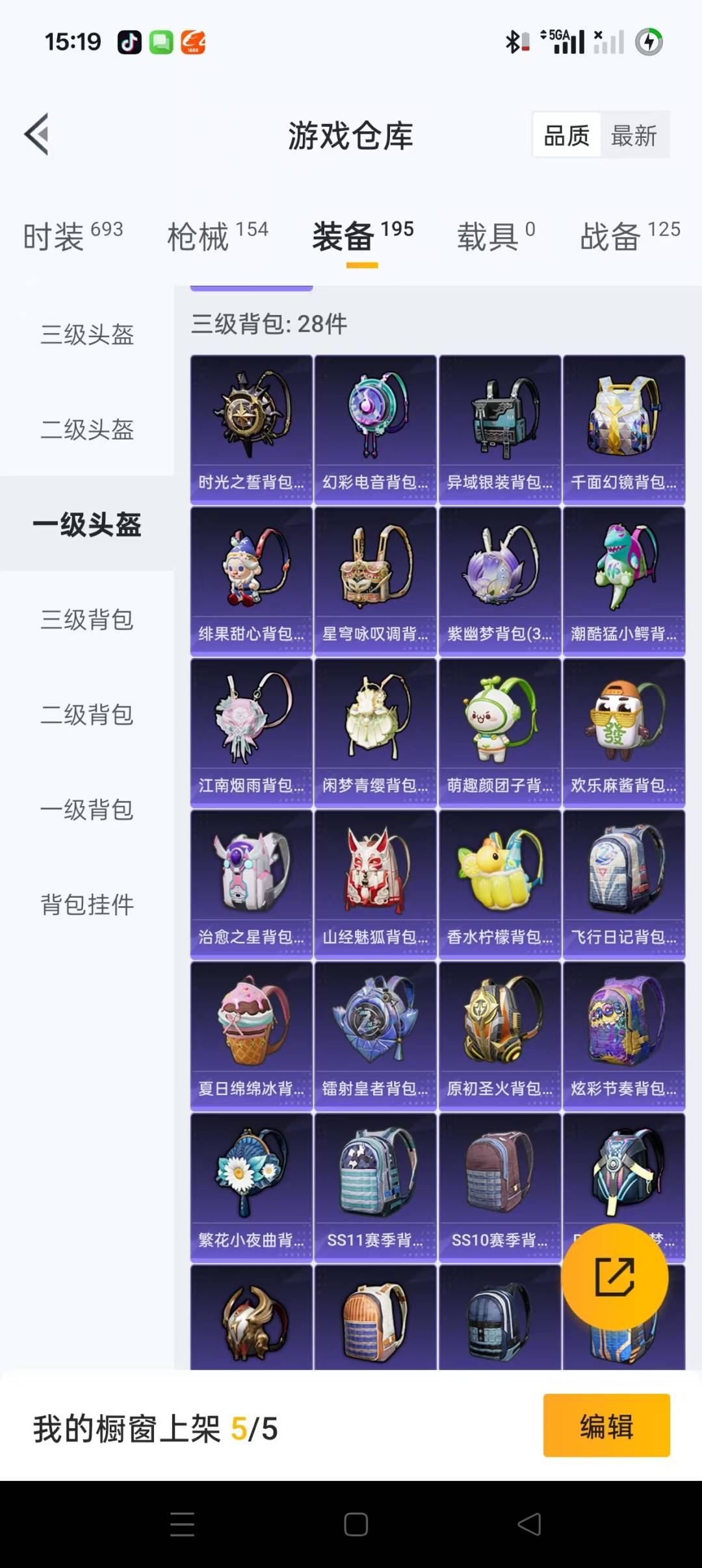
Task: Select 三级背包 in the sidebar
Action: [x=87, y=620]
